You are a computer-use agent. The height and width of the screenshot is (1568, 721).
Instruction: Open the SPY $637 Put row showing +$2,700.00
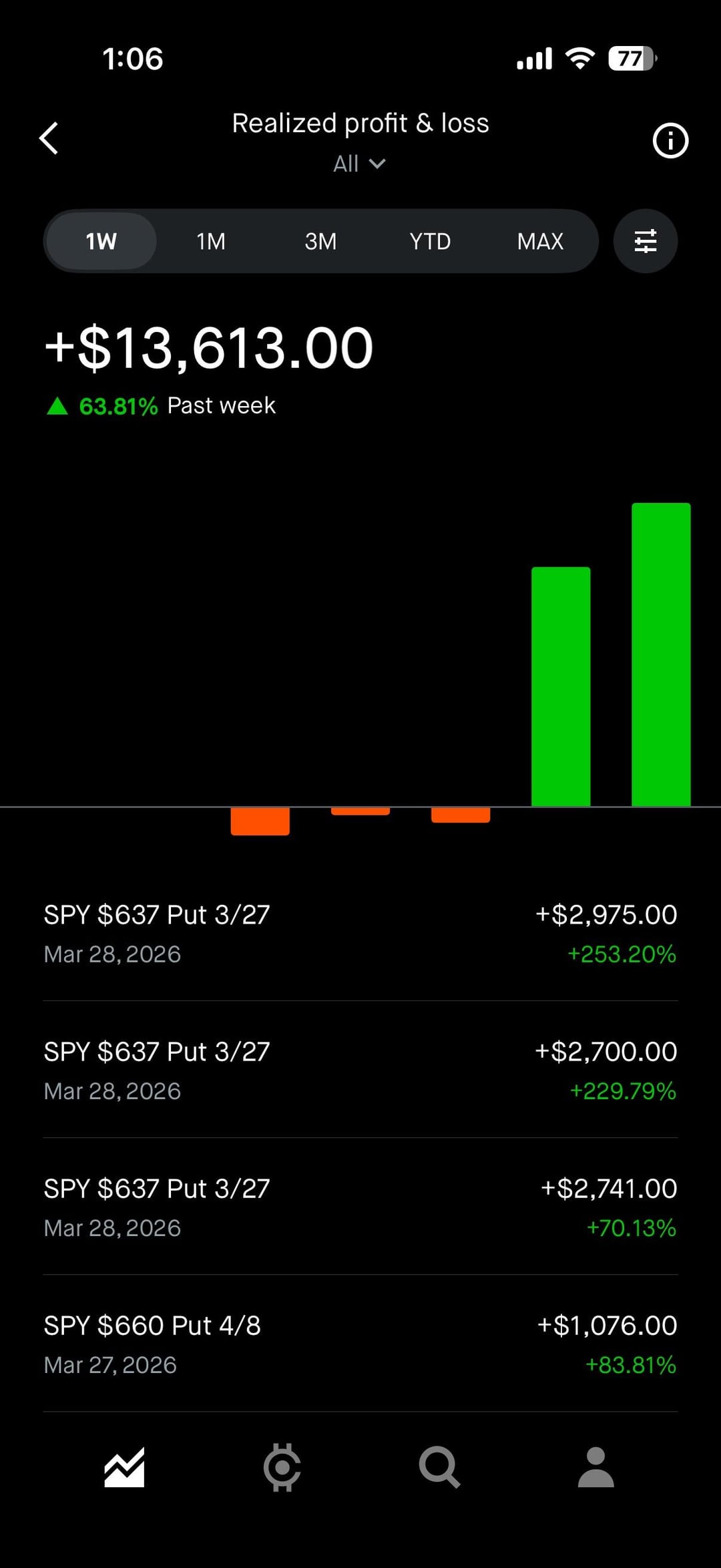point(360,1070)
